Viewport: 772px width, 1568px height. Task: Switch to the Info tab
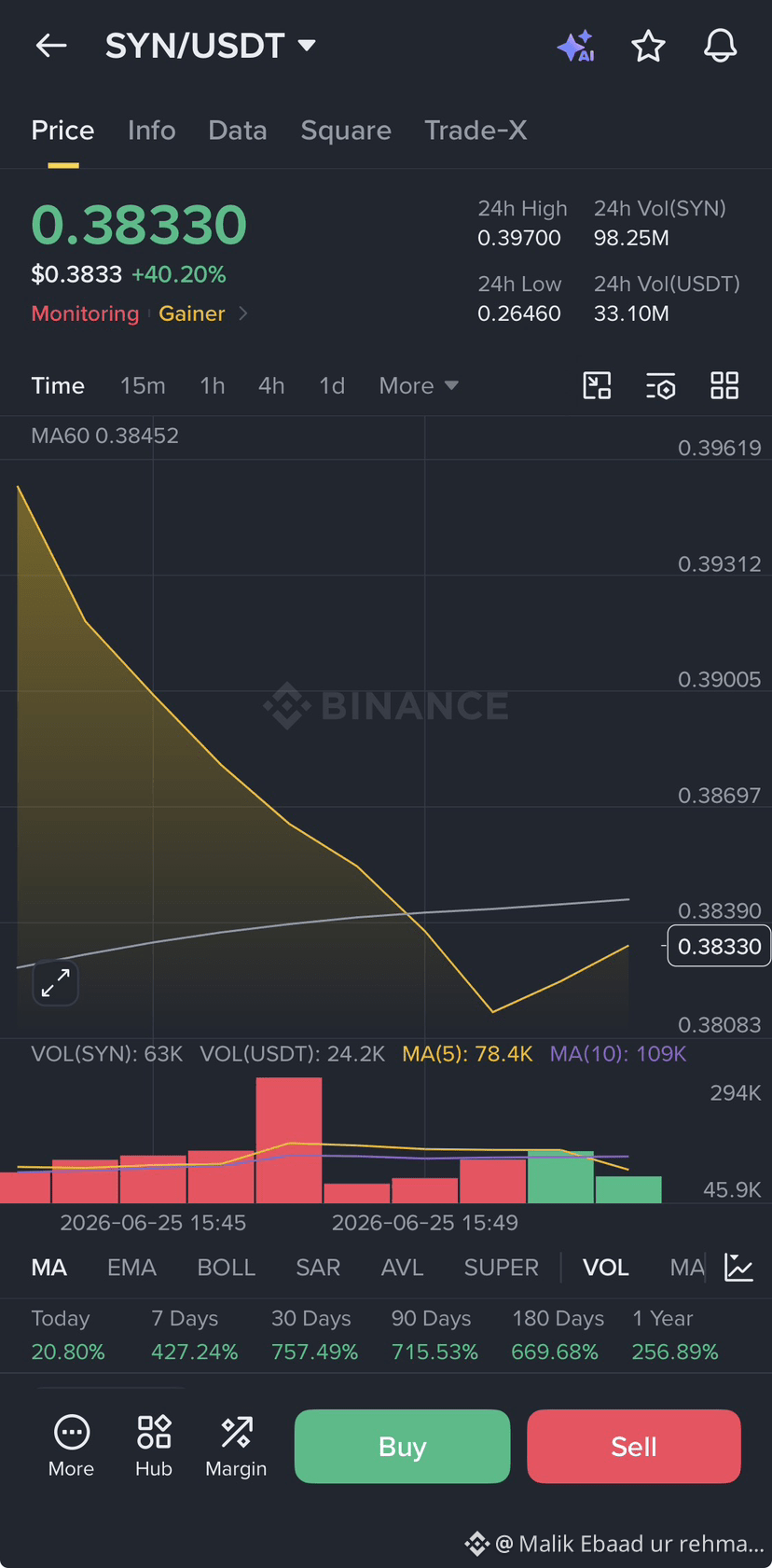click(151, 130)
